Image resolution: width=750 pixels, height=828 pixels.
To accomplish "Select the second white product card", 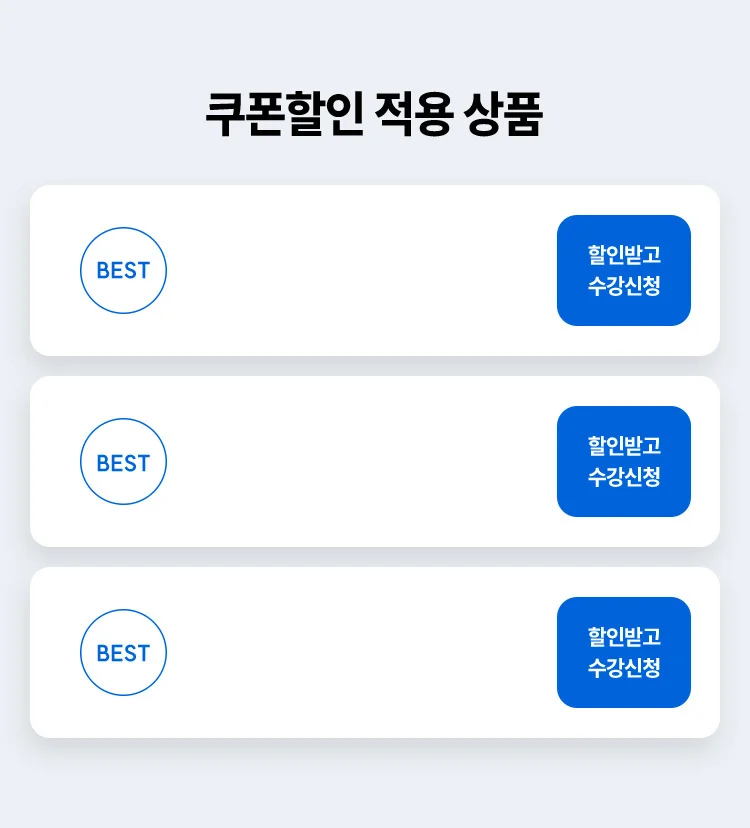I will [x=375, y=461].
